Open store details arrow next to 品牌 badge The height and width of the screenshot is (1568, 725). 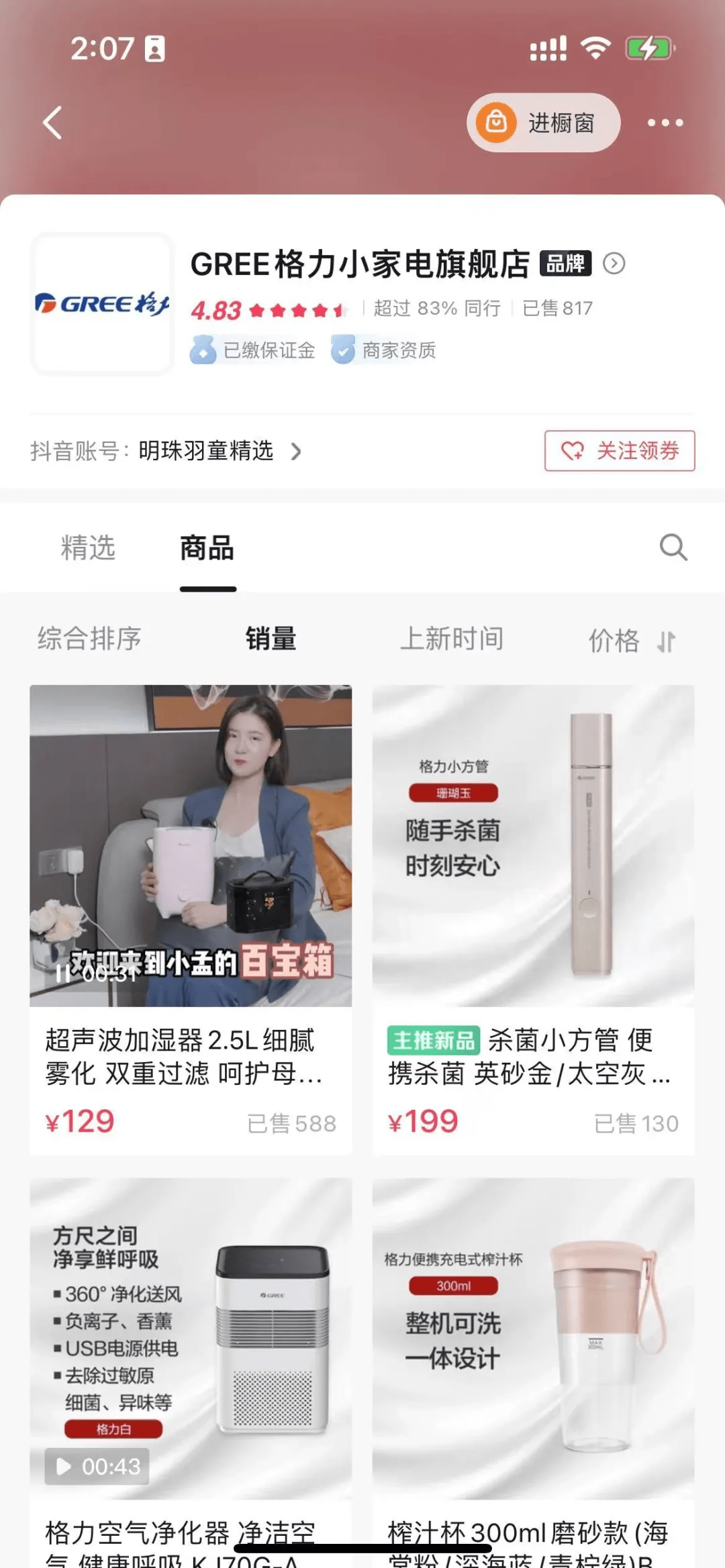pos(614,264)
